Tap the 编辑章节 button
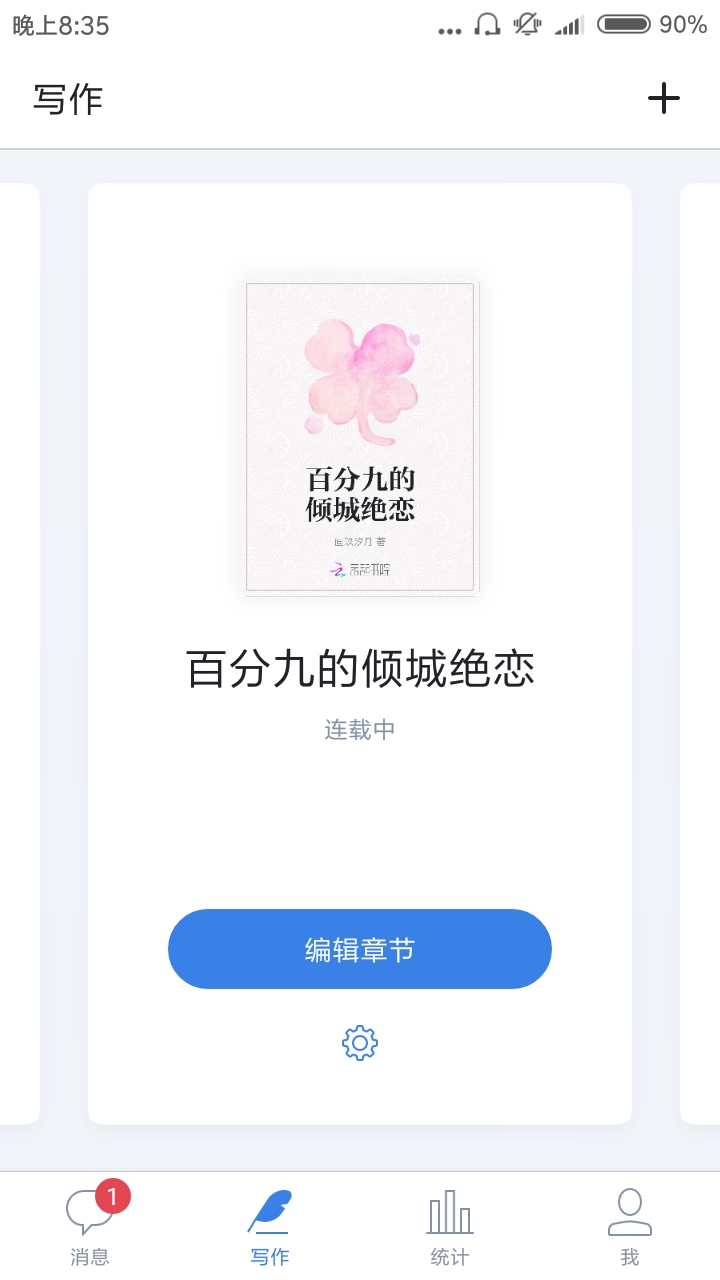Image resolution: width=720 pixels, height=1280 pixels. (360, 949)
